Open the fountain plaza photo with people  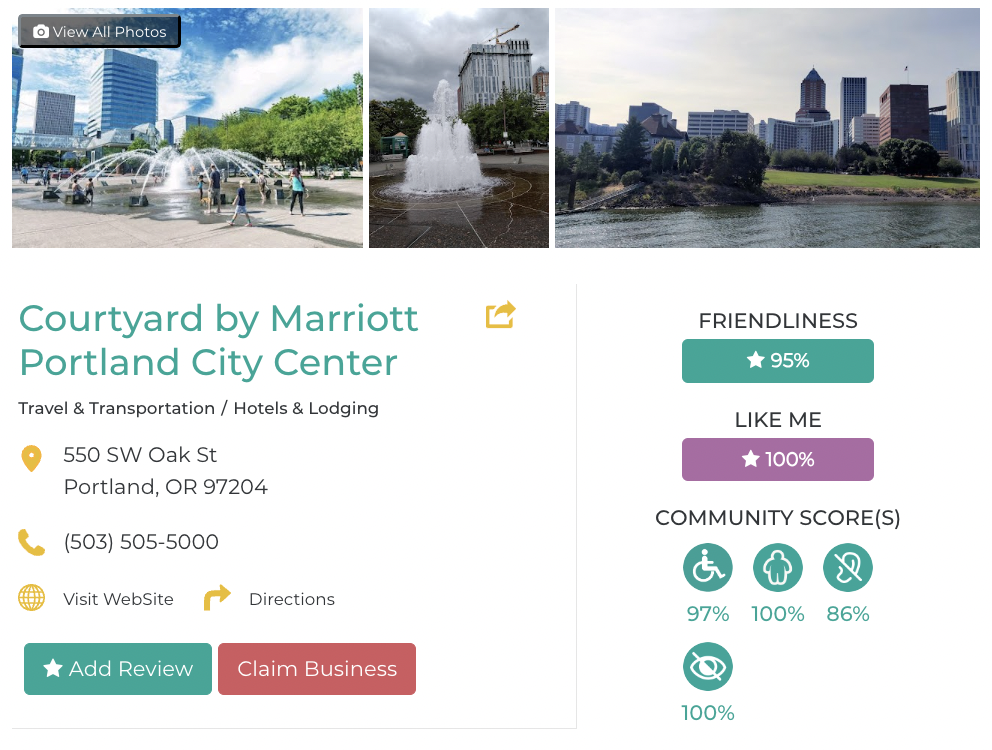(187, 150)
